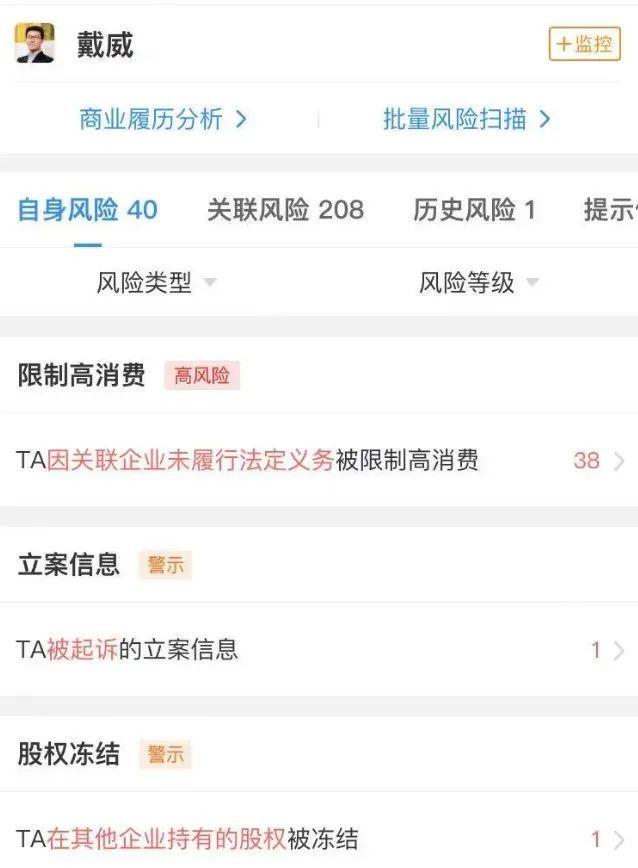Viewport: 638px width, 868px height.
Task: Switch to the 历史风险 1 tab
Action: pyautogui.click(x=474, y=210)
